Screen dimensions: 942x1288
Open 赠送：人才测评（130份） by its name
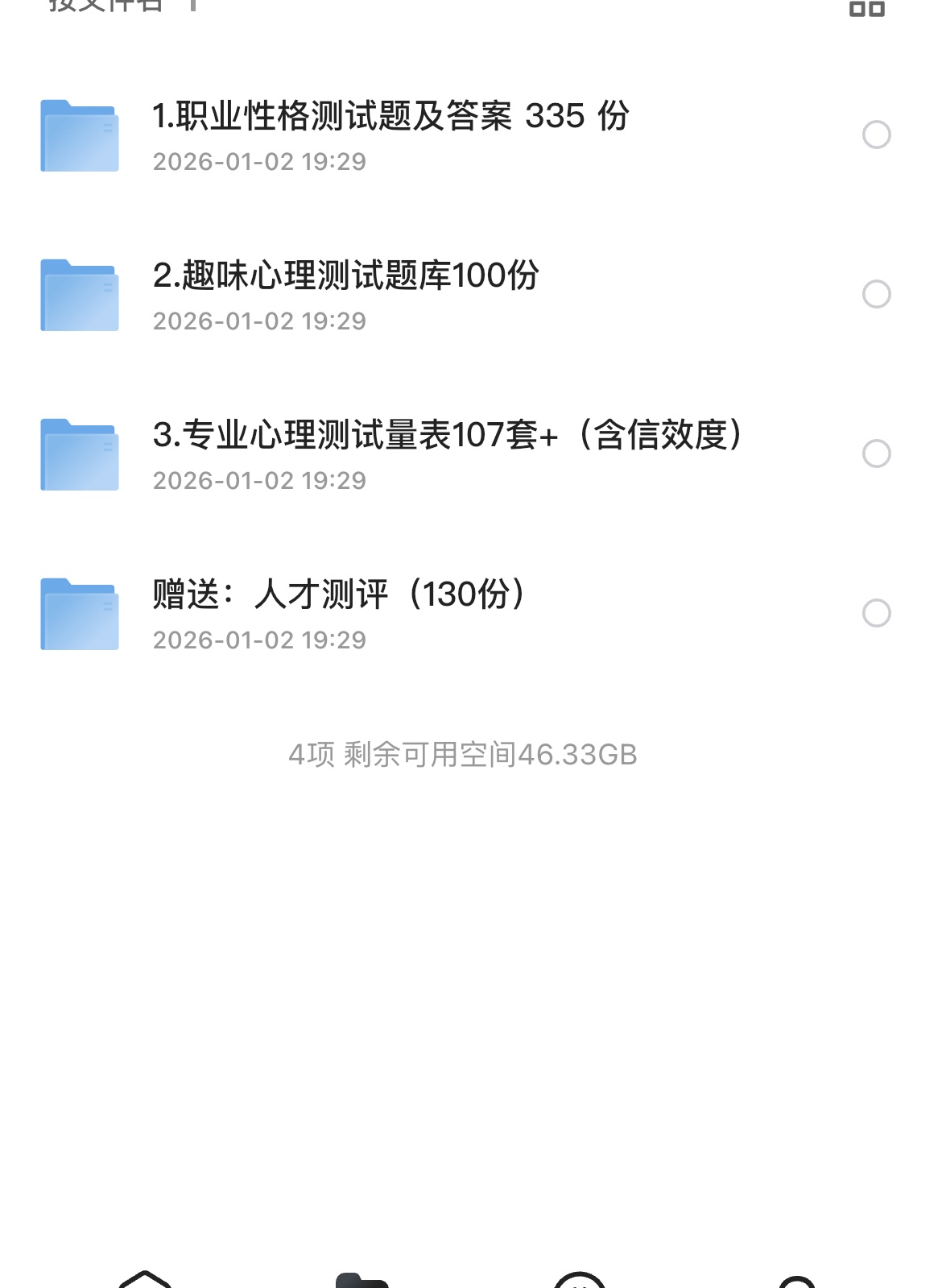pyautogui.click(x=338, y=594)
